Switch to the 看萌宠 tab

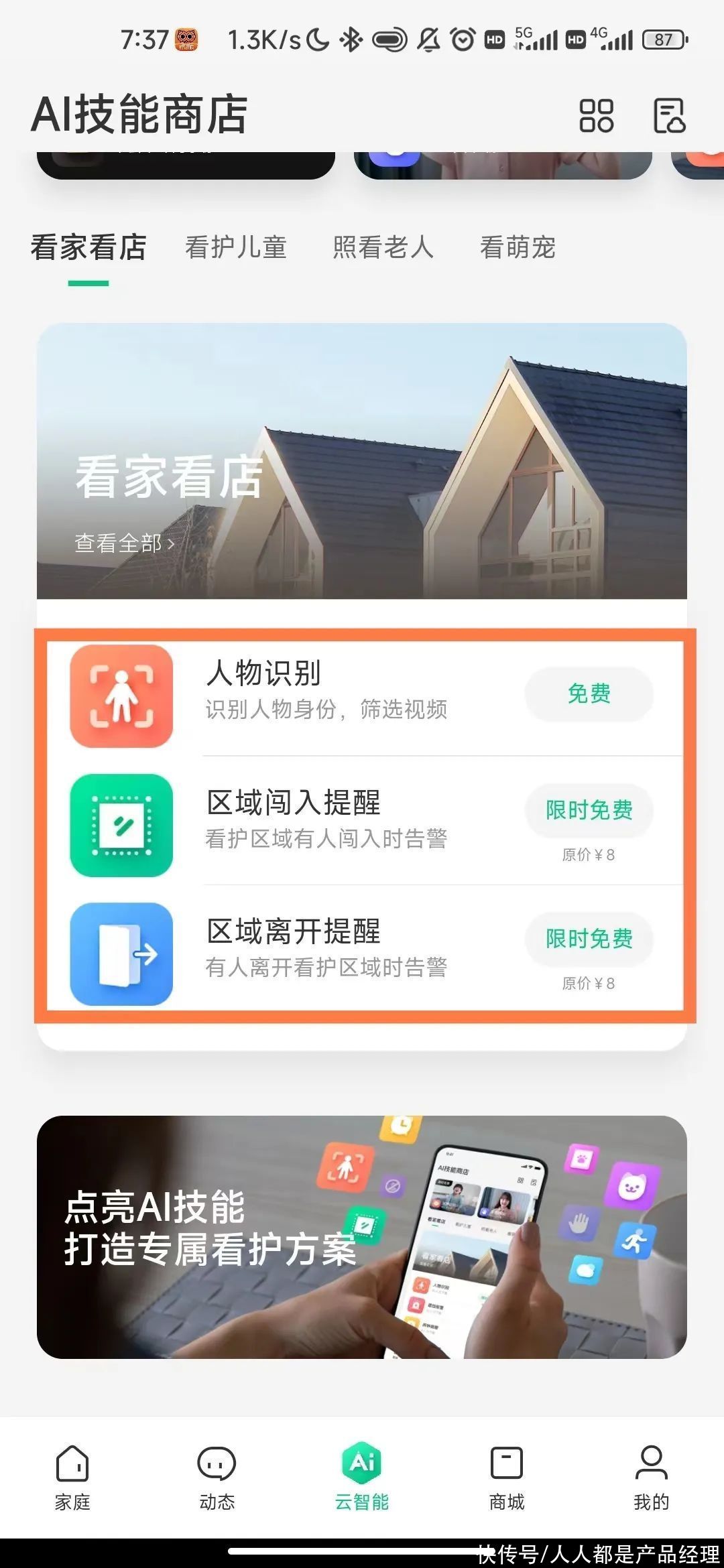click(518, 247)
